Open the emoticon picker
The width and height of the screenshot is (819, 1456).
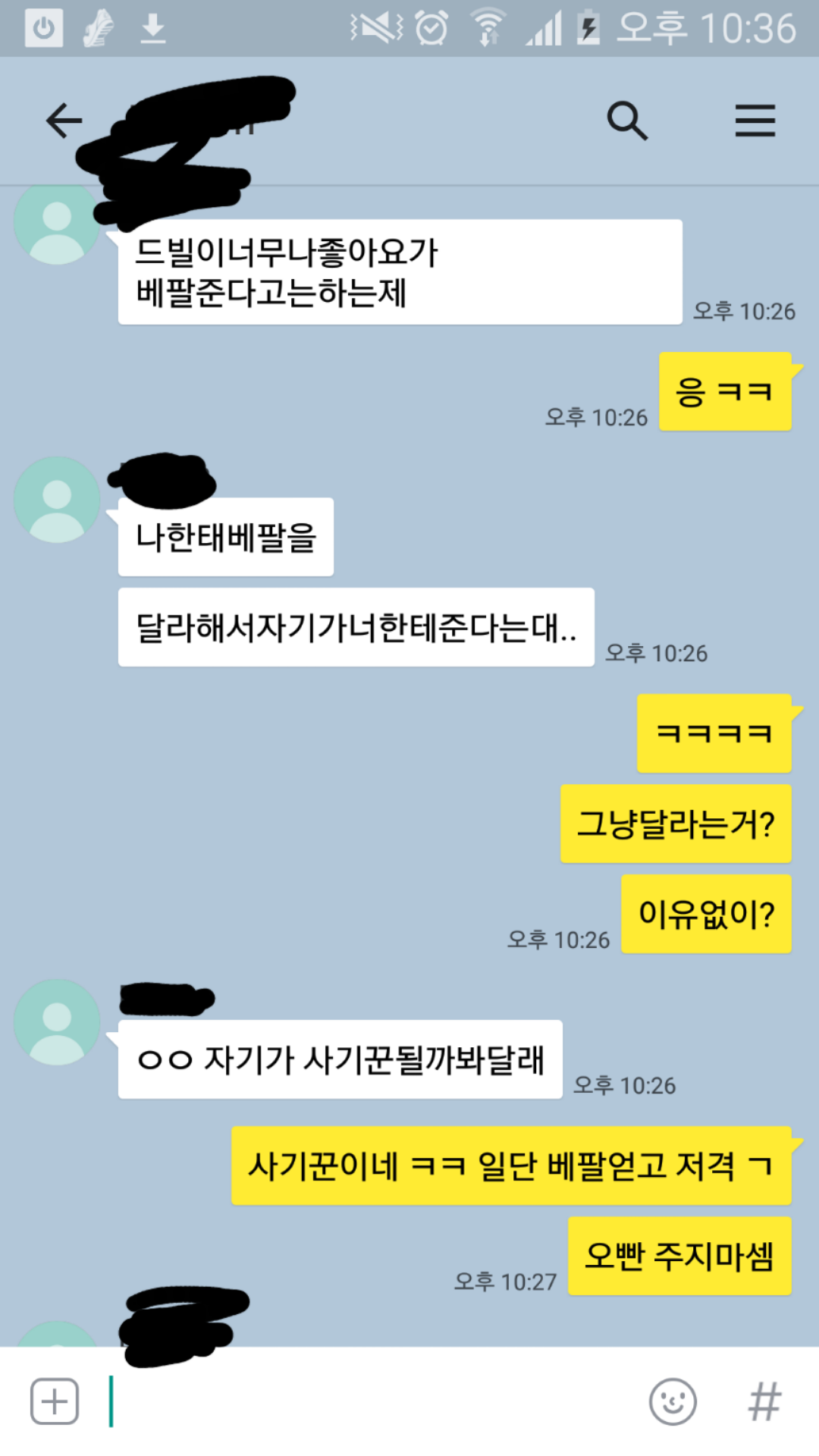[x=673, y=1401]
